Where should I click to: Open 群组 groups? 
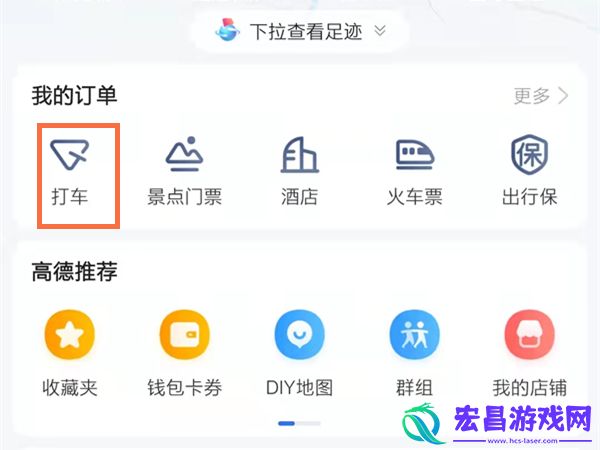(414, 351)
